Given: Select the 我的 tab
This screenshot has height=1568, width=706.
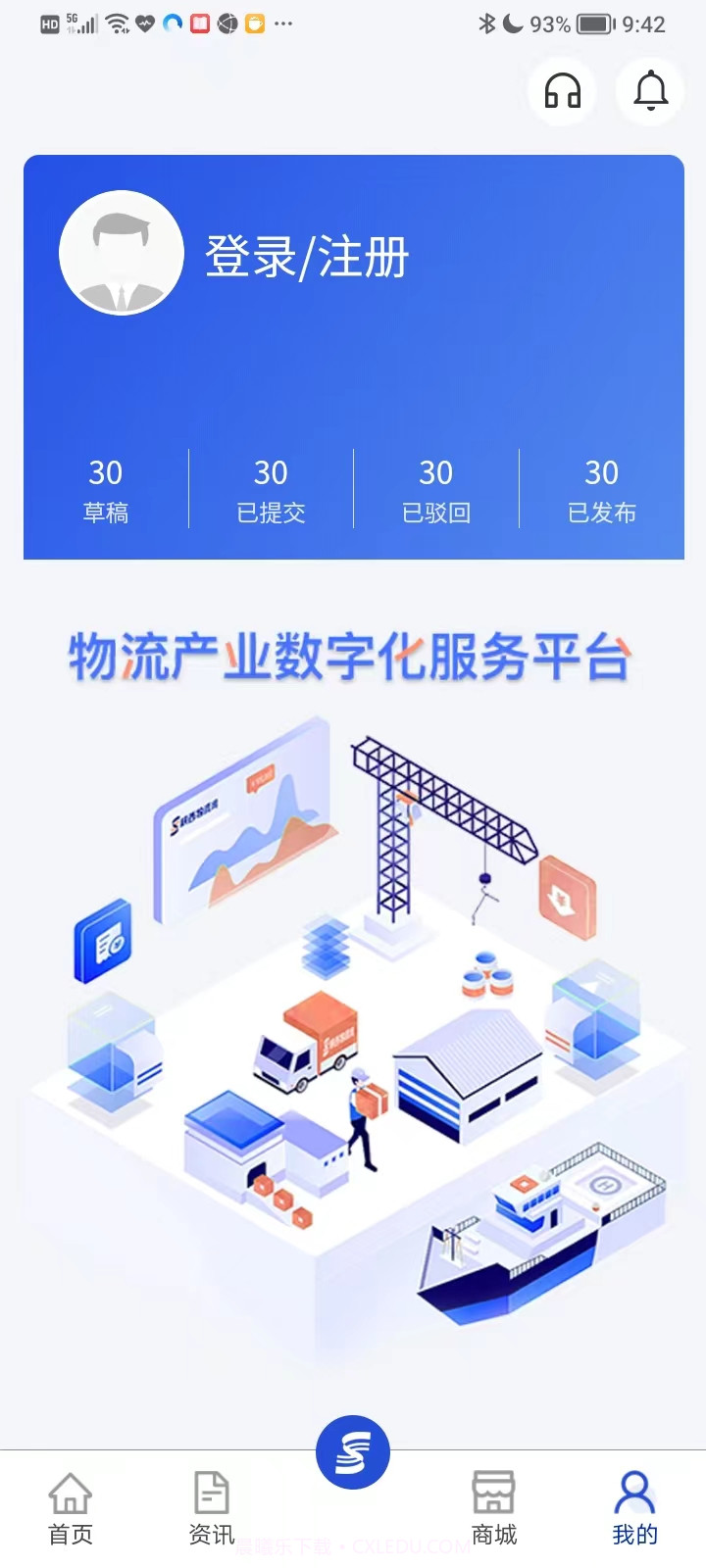Looking at the screenshot, I should click(x=634, y=1507).
